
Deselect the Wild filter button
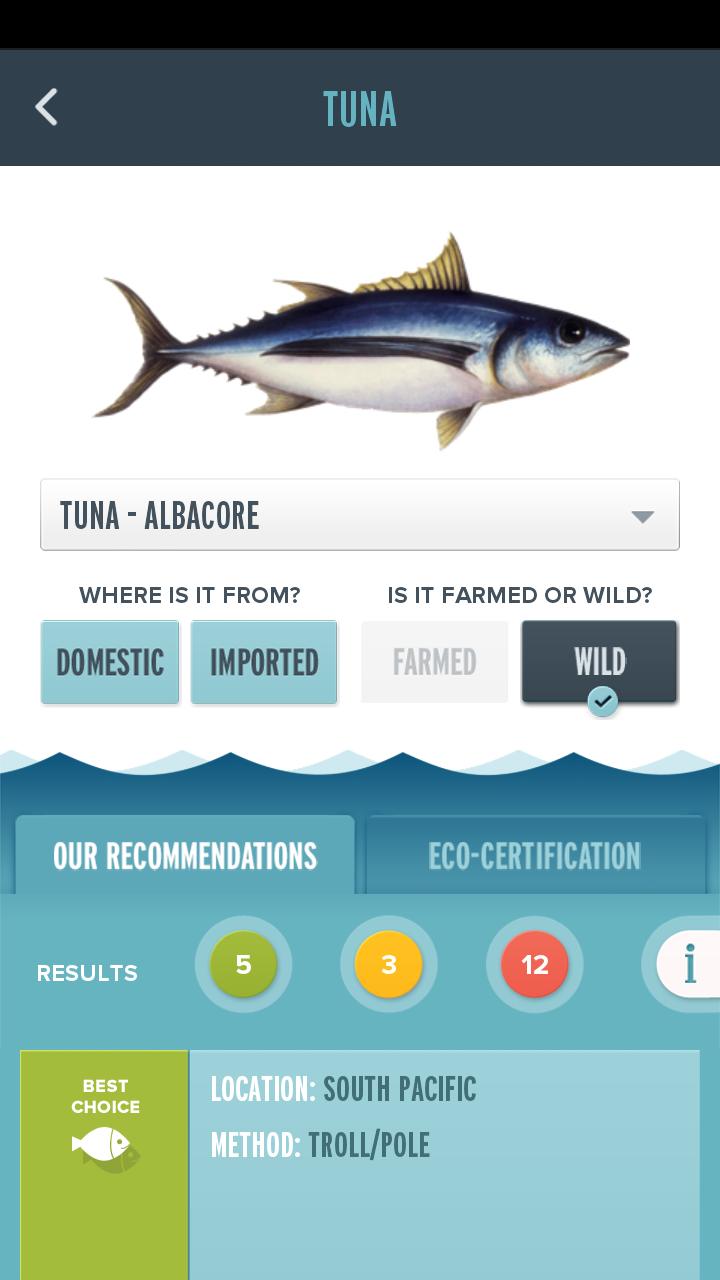click(x=599, y=662)
